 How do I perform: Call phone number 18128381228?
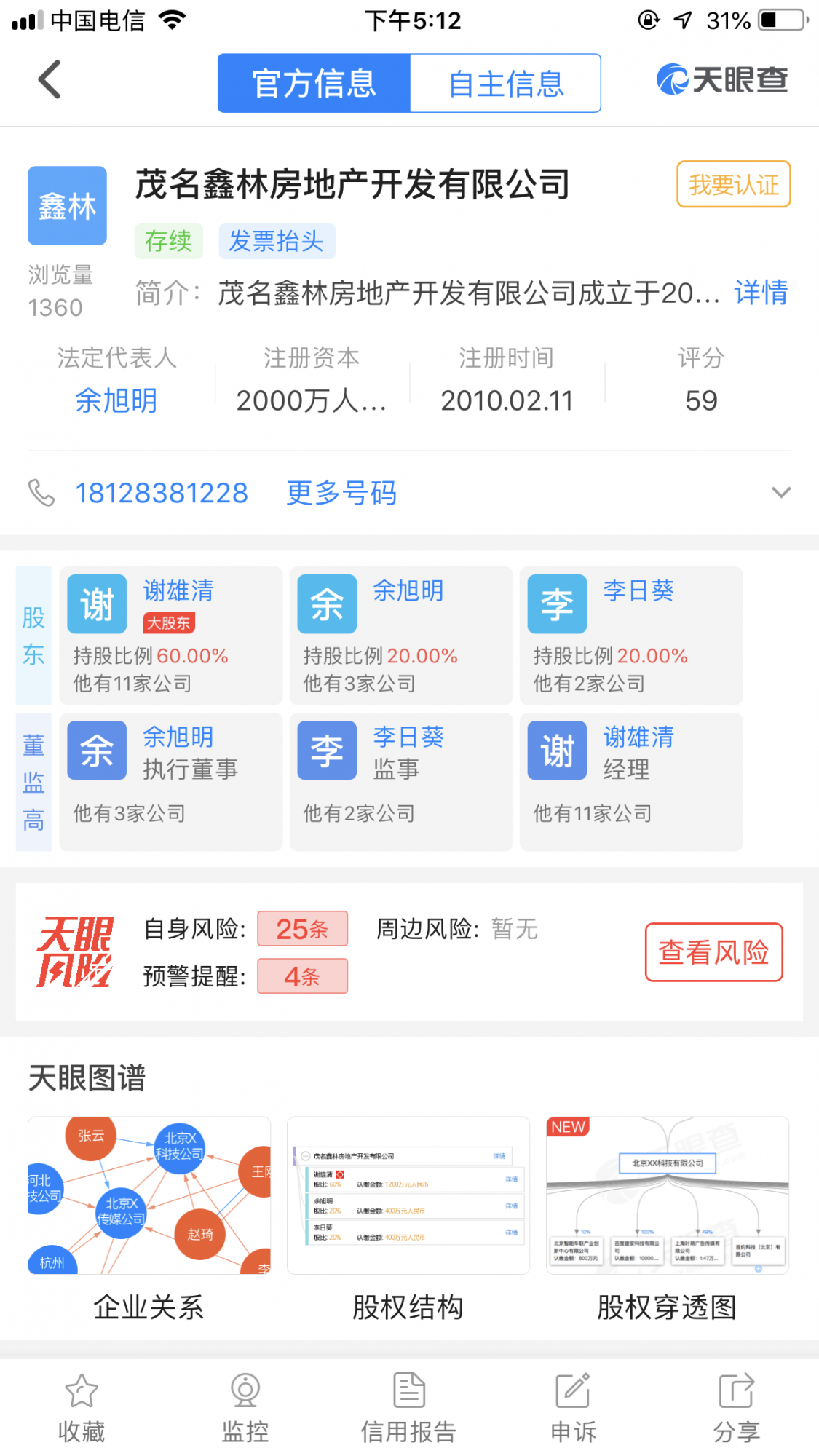162,493
